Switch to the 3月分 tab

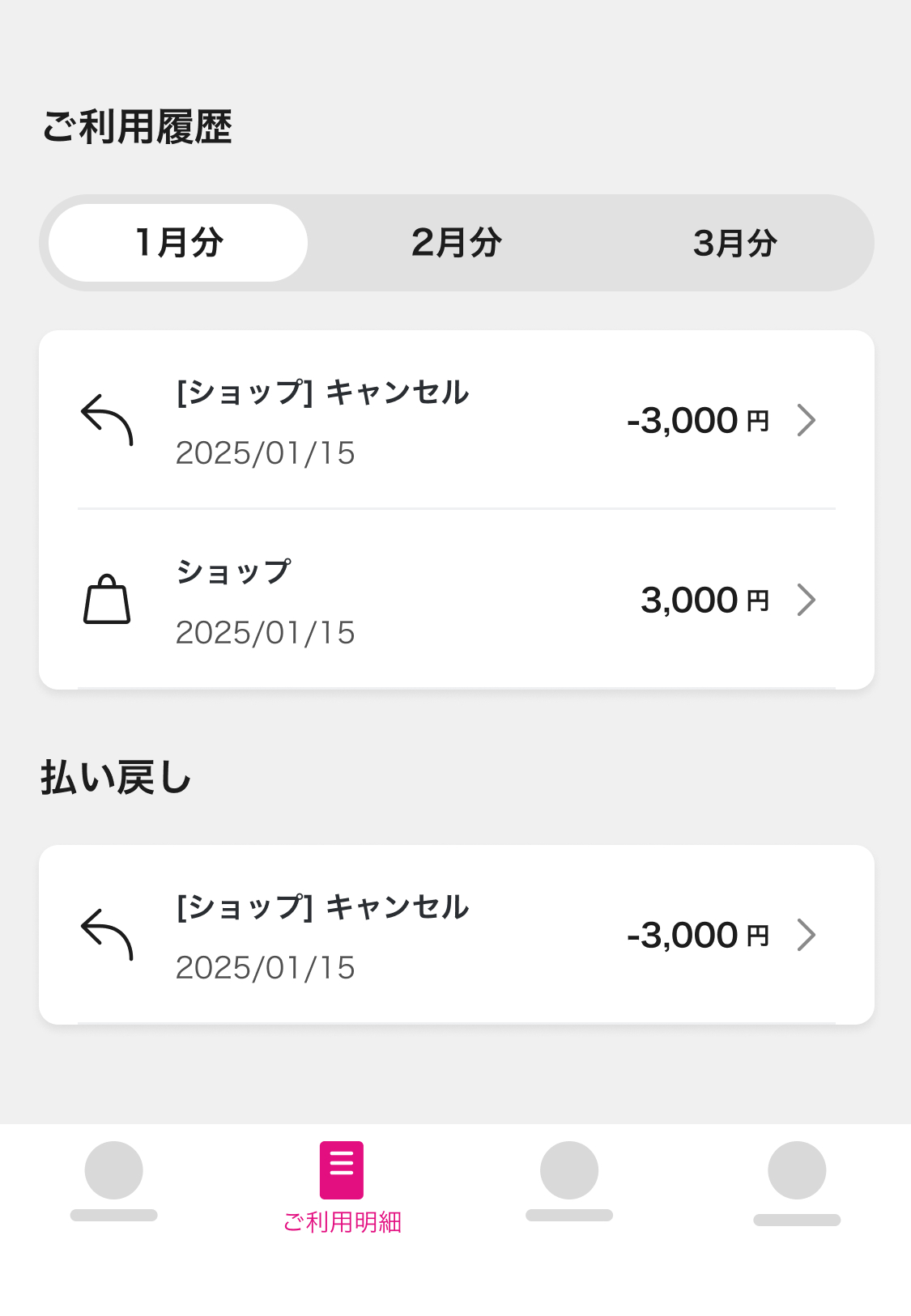pyautogui.click(x=734, y=243)
